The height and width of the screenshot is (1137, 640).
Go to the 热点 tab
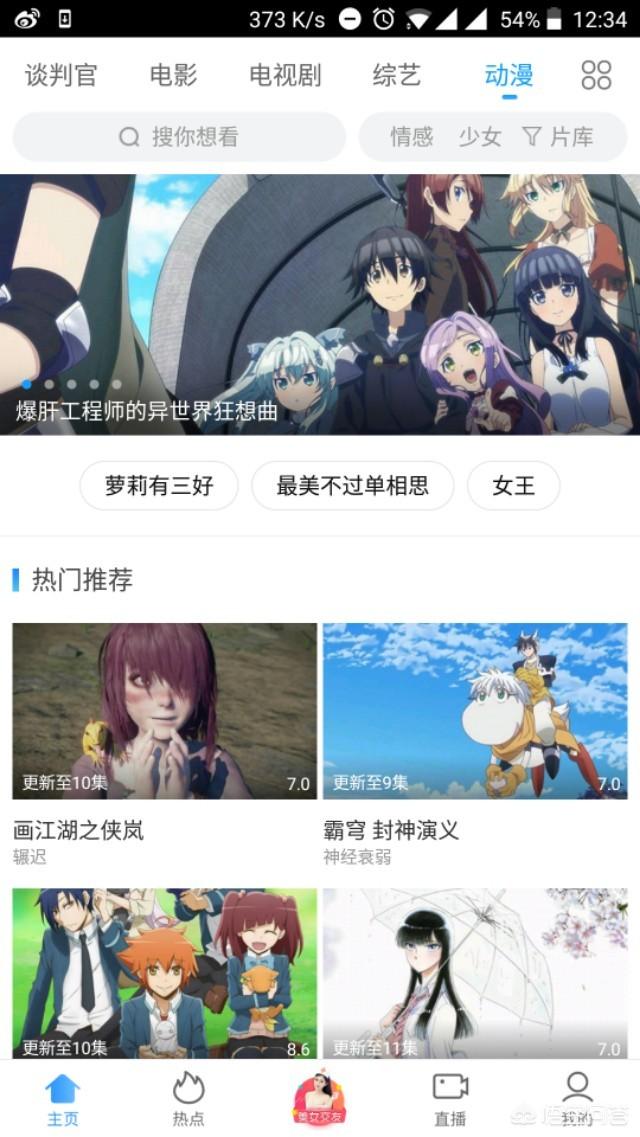click(x=188, y=1099)
